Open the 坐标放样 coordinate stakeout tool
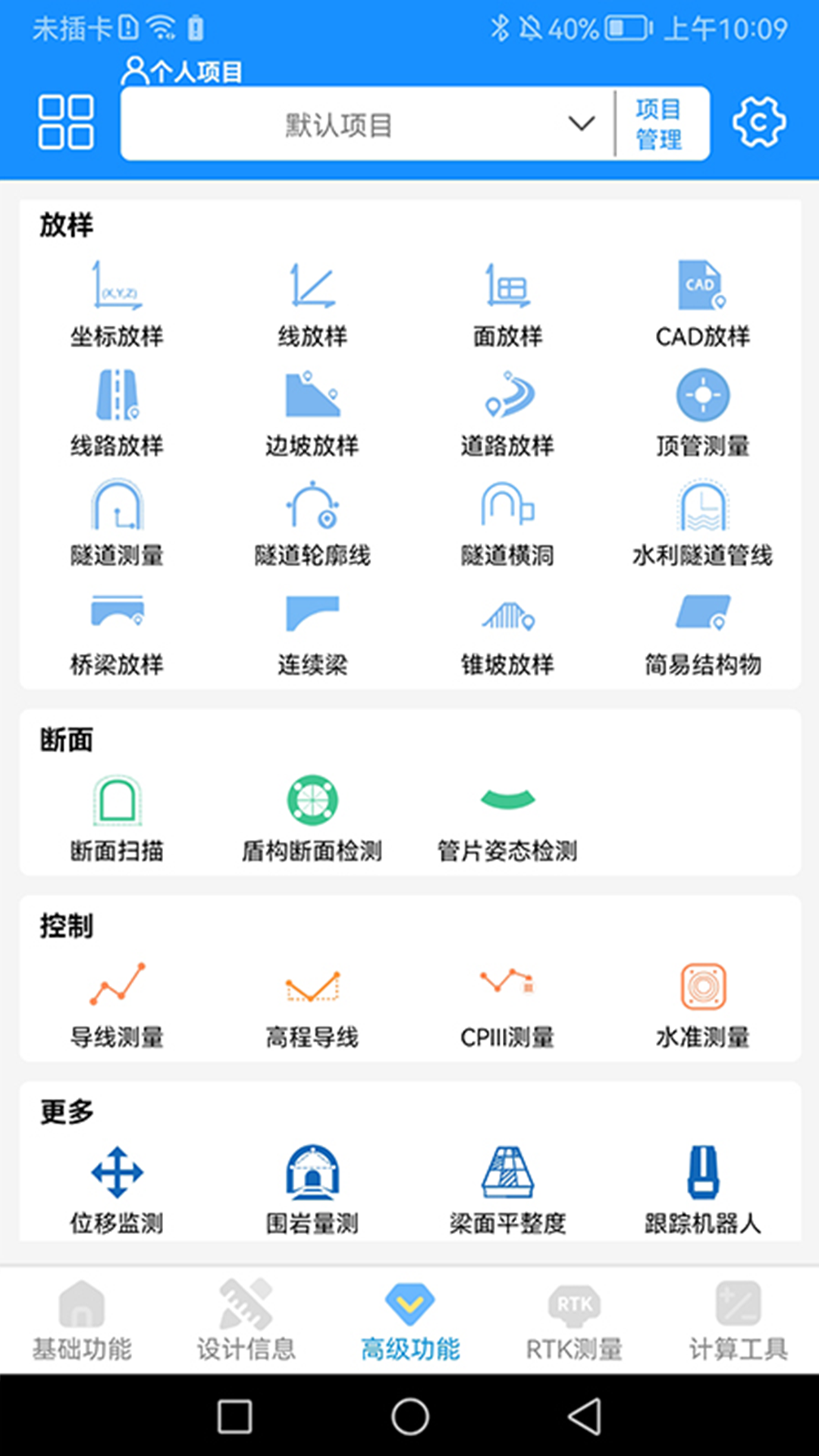Image resolution: width=819 pixels, height=1456 pixels. [x=118, y=302]
